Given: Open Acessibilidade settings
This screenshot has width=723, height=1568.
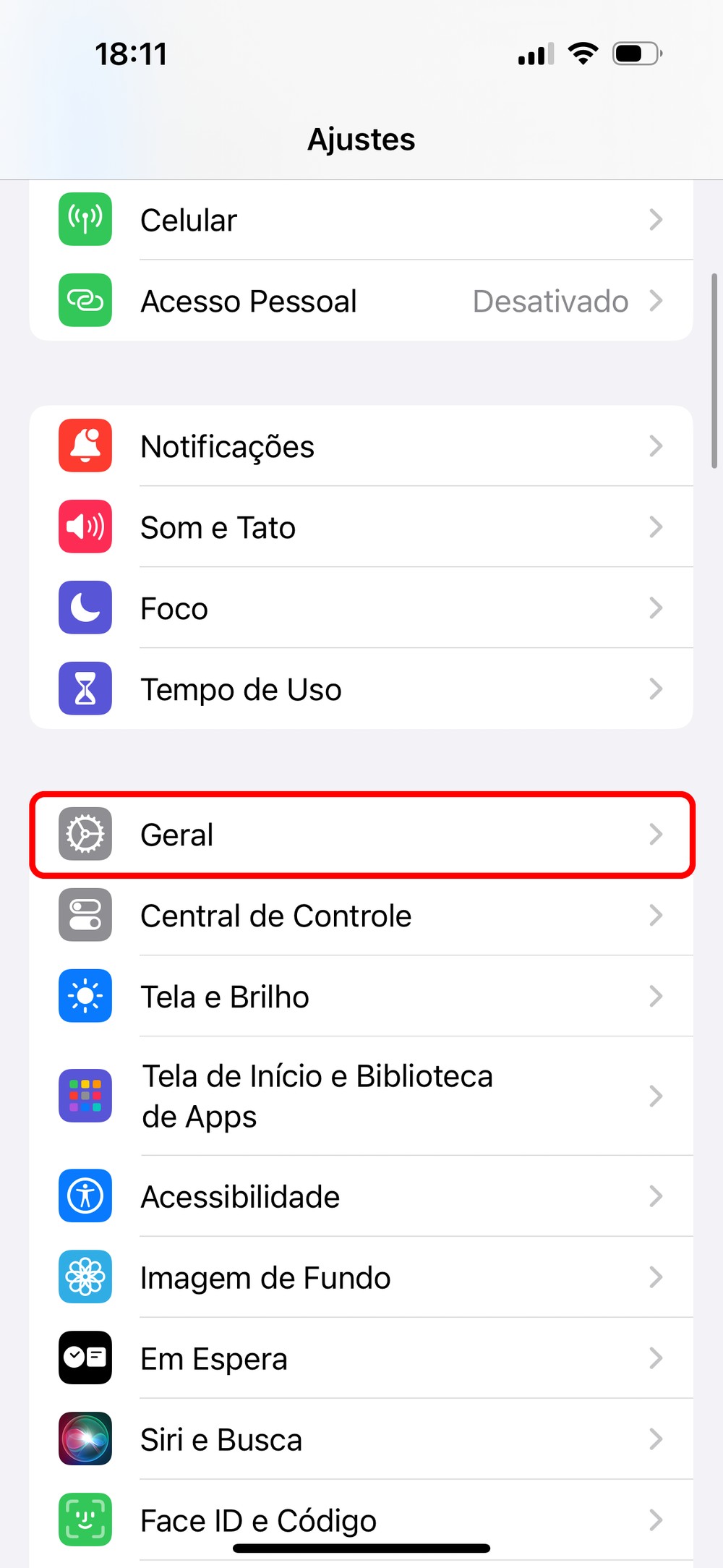Looking at the screenshot, I should [x=361, y=1196].
